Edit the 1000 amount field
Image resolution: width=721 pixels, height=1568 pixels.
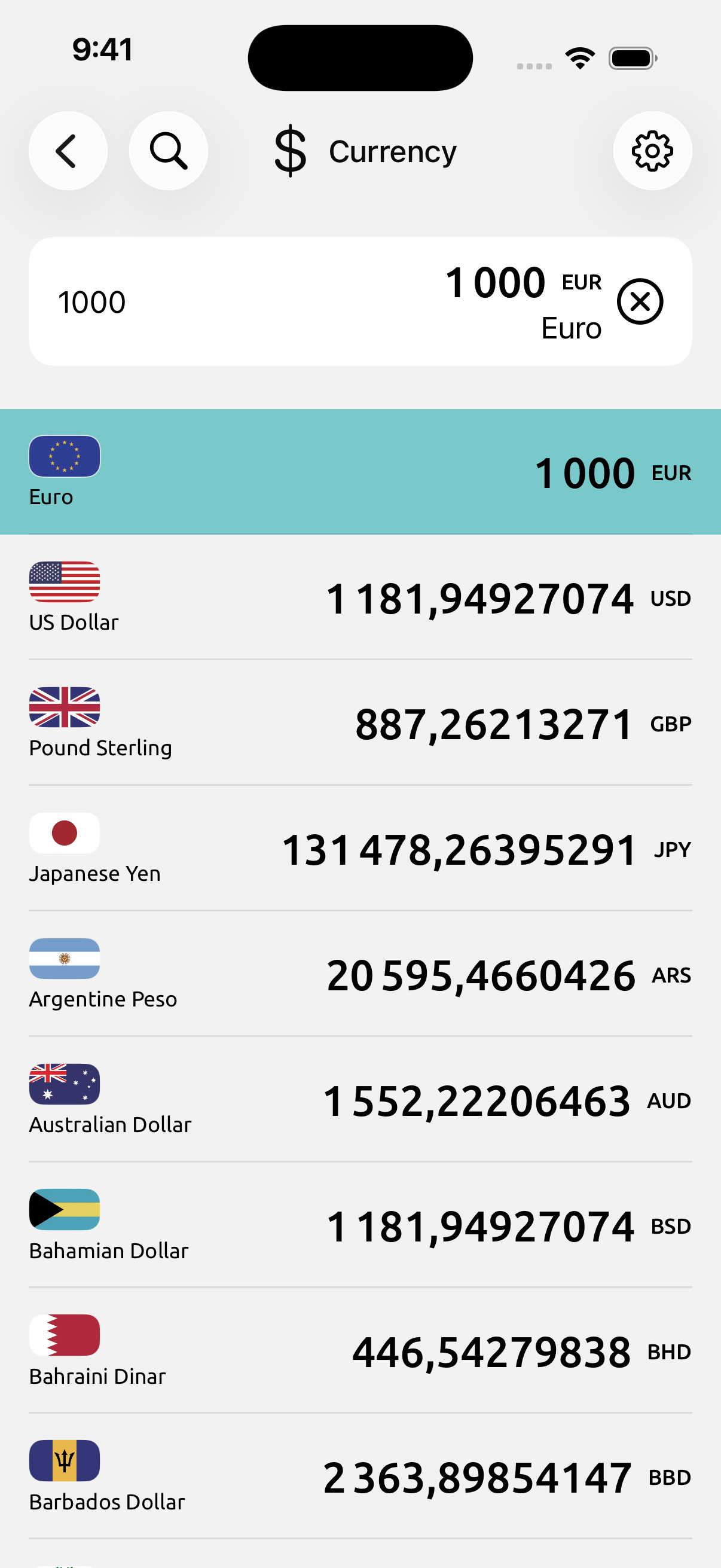[x=360, y=302]
